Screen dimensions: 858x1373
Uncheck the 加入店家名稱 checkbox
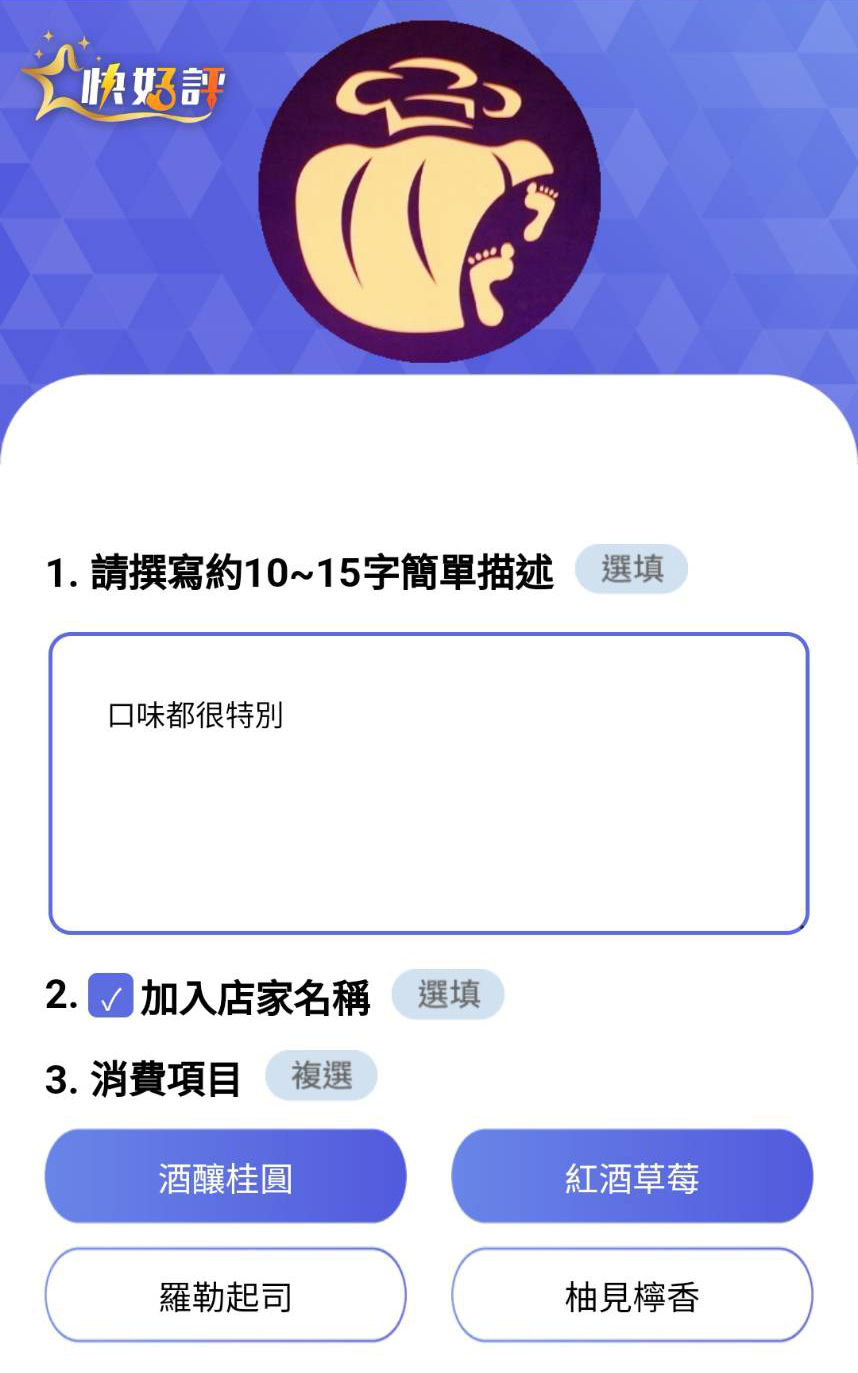point(110,996)
